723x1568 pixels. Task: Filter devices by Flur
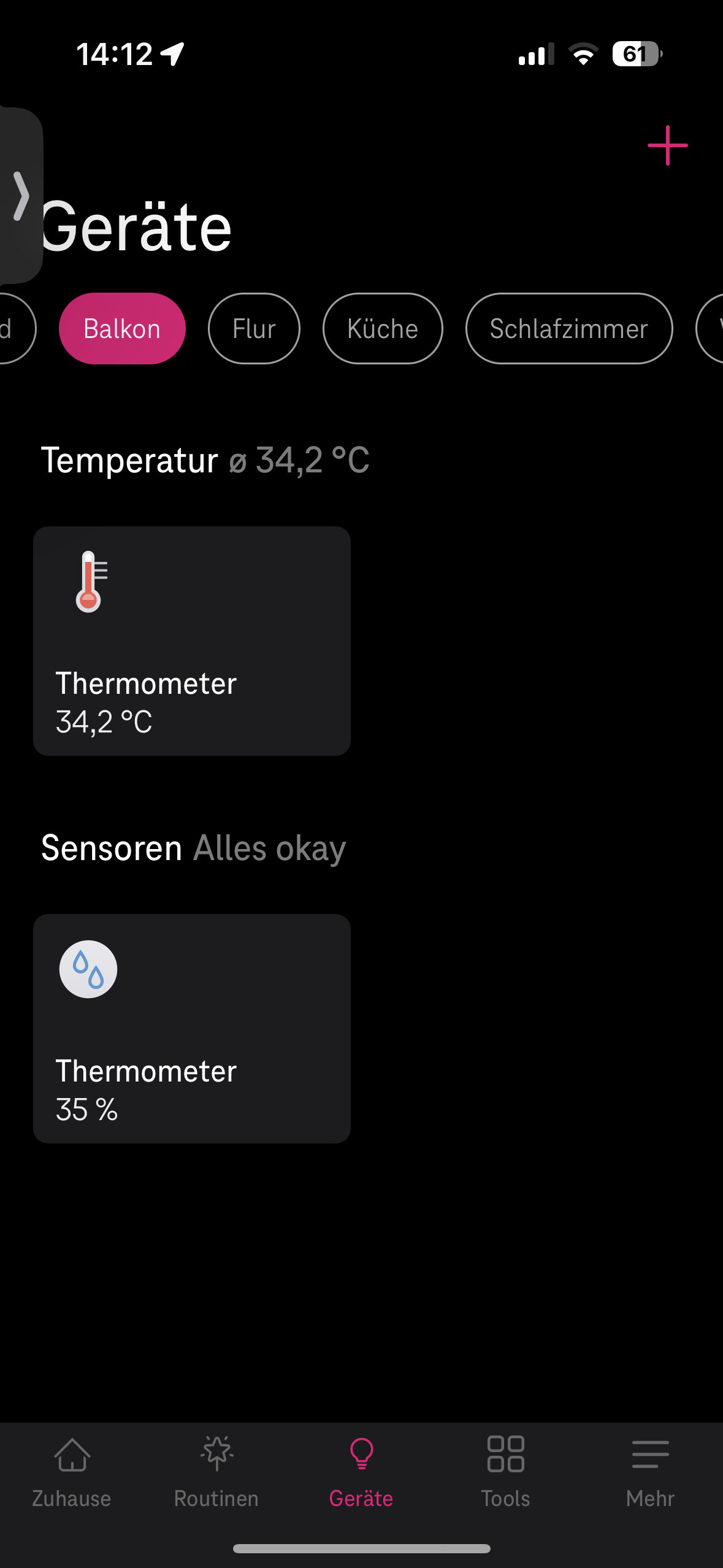pyautogui.click(x=254, y=329)
